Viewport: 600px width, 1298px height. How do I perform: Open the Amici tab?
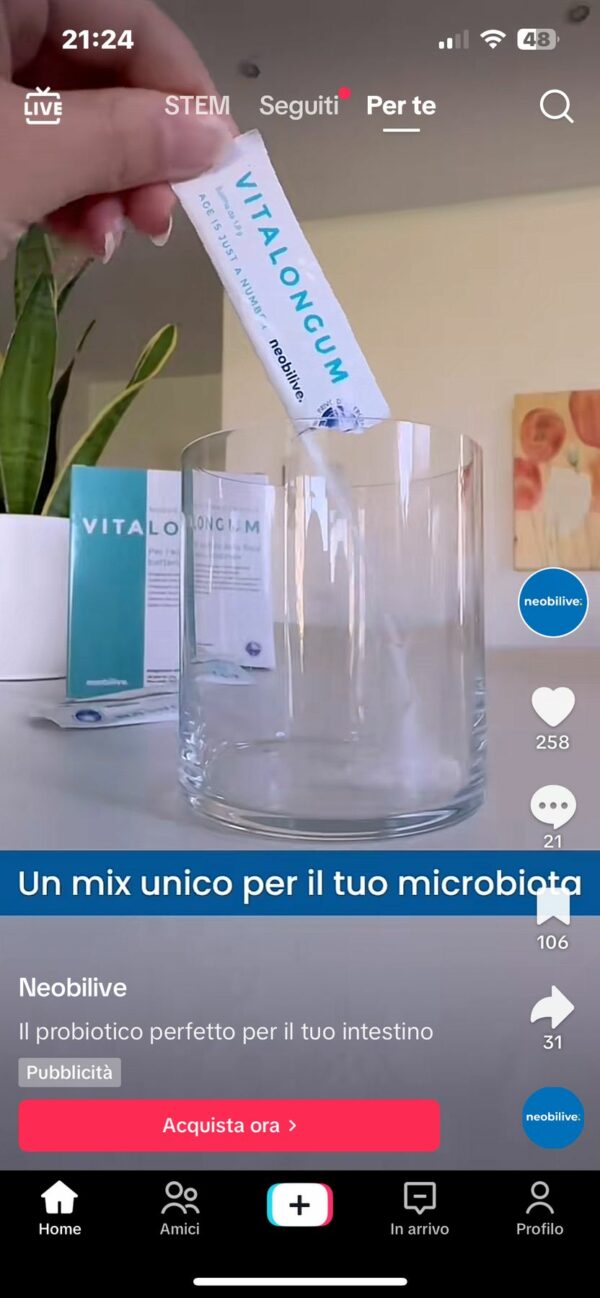click(180, 1208)
